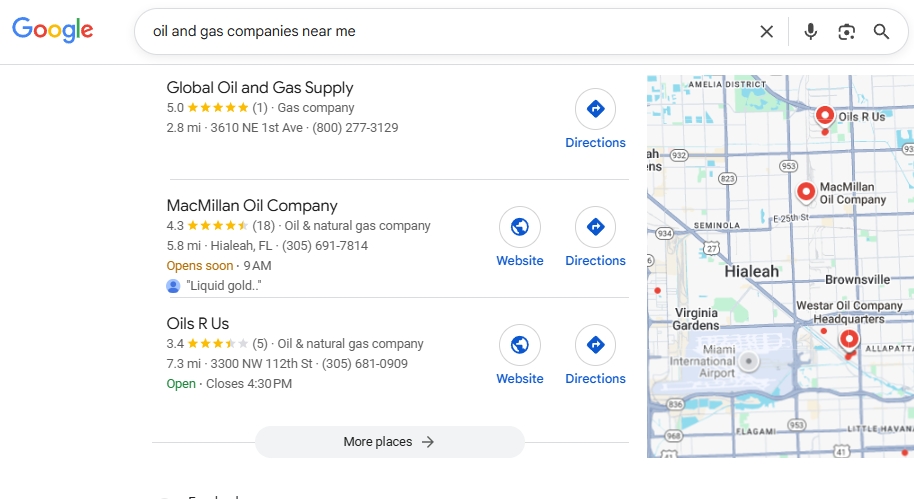The height and width of the screenshot is (499, 914).
Task: Submit search with the magnifier icon
Action: pos(881,32)
